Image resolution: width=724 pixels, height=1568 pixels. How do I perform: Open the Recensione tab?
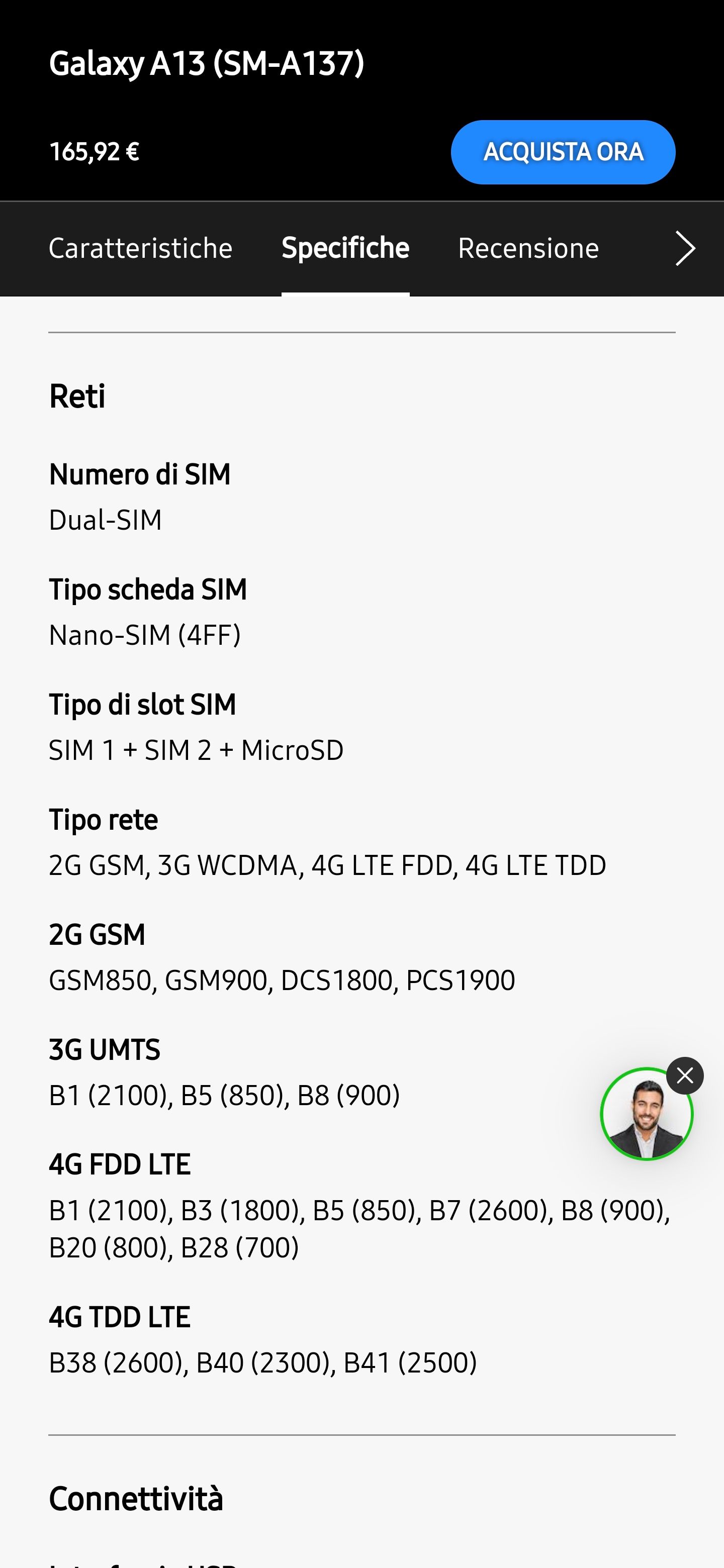pyautogui.click(x=528, y=248)
